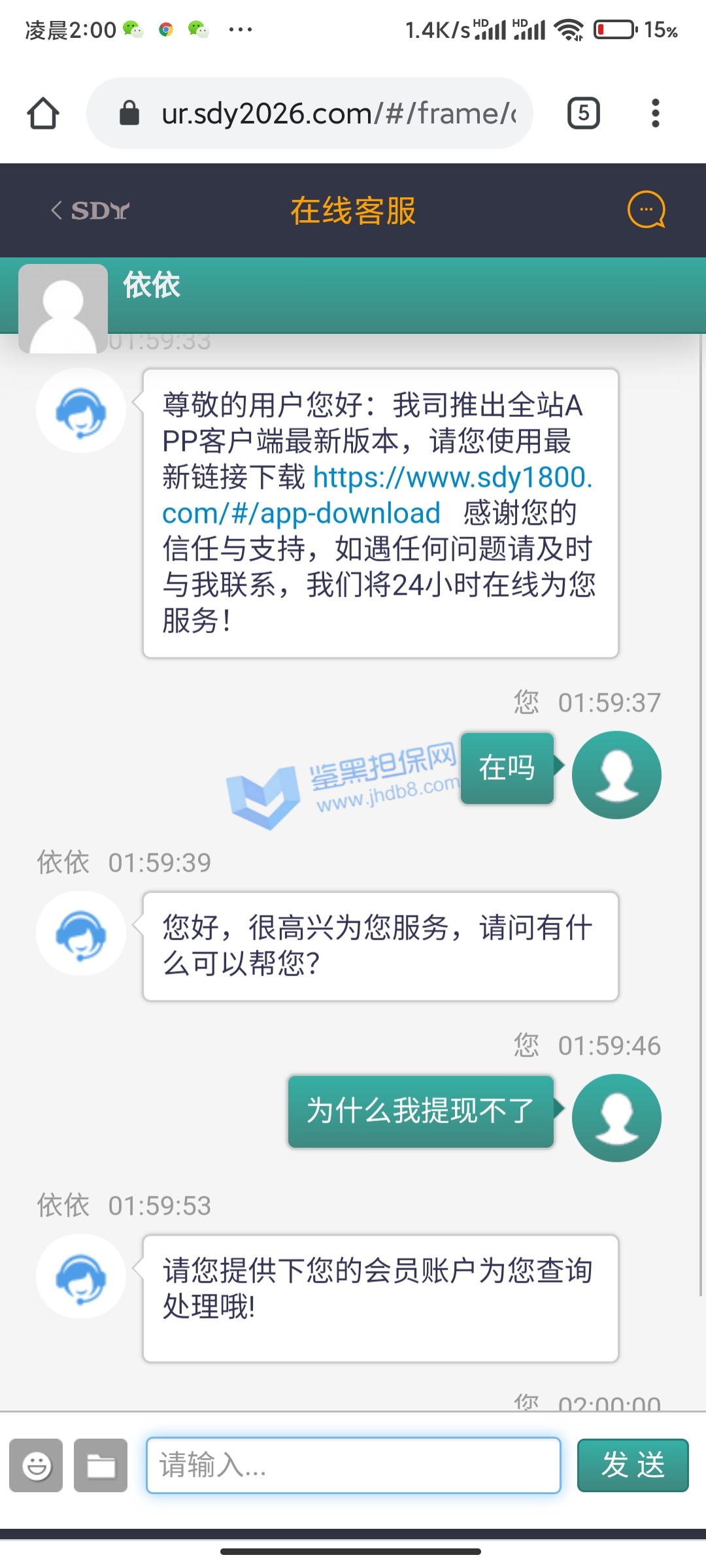Open the chat bubble icon in header

(646, 210)
